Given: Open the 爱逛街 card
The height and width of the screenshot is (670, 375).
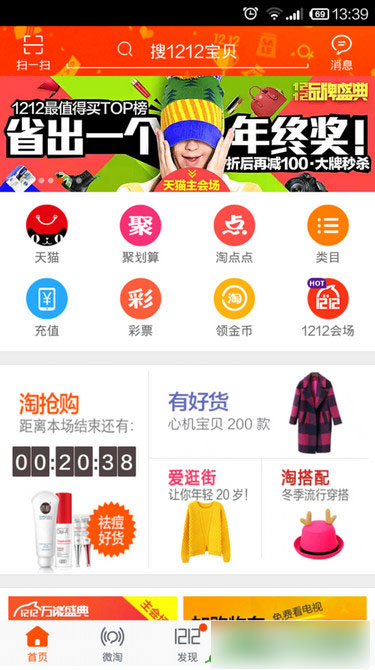Looking at the screenshot, I should tap(205, 516).
